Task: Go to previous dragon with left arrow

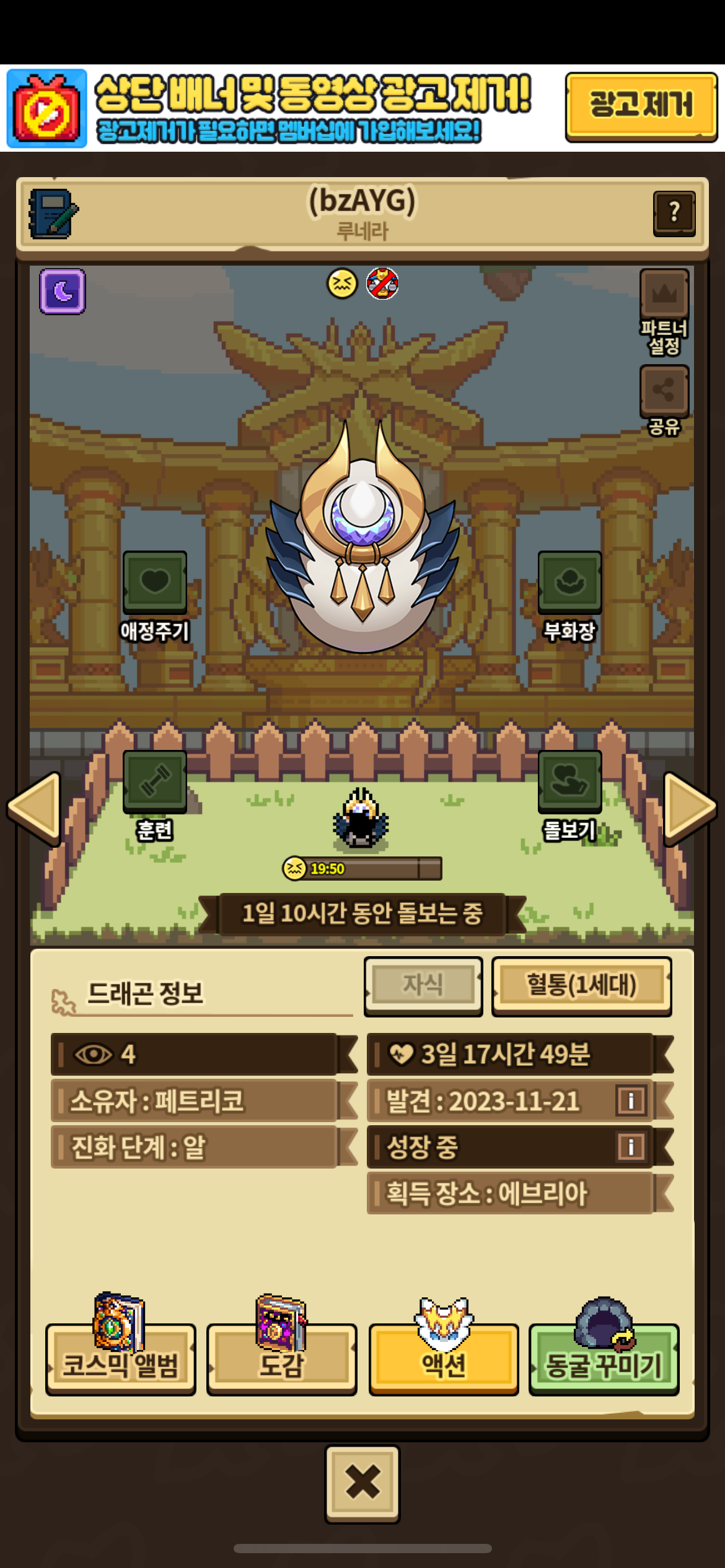Action: point(35,808)
